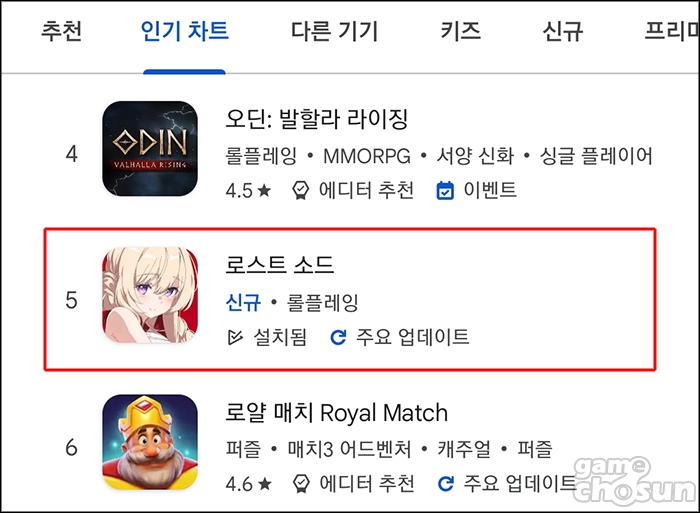This screenshot has width=700, height=513.
Task: Switch to the 다른 기기 tab
Action: pyautogui.click(x=334, y=31)
